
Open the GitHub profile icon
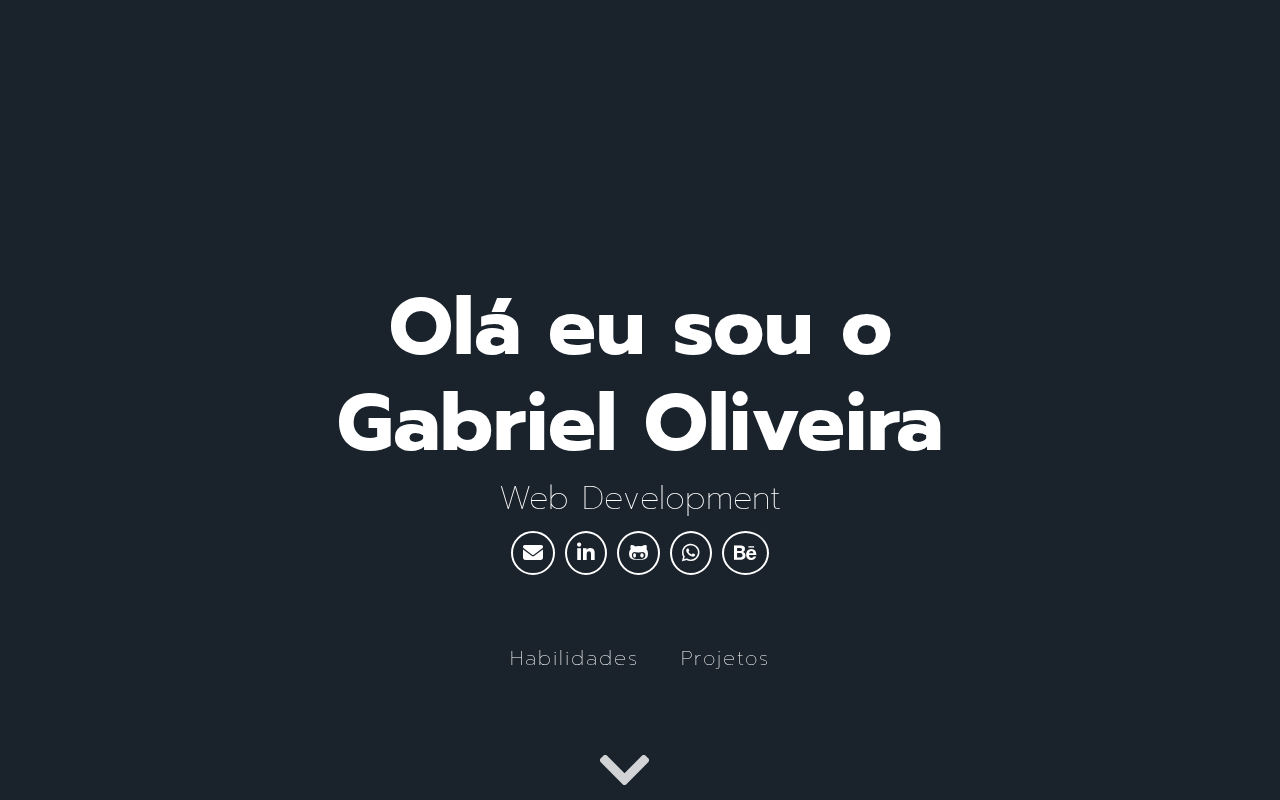coord(638,553)
